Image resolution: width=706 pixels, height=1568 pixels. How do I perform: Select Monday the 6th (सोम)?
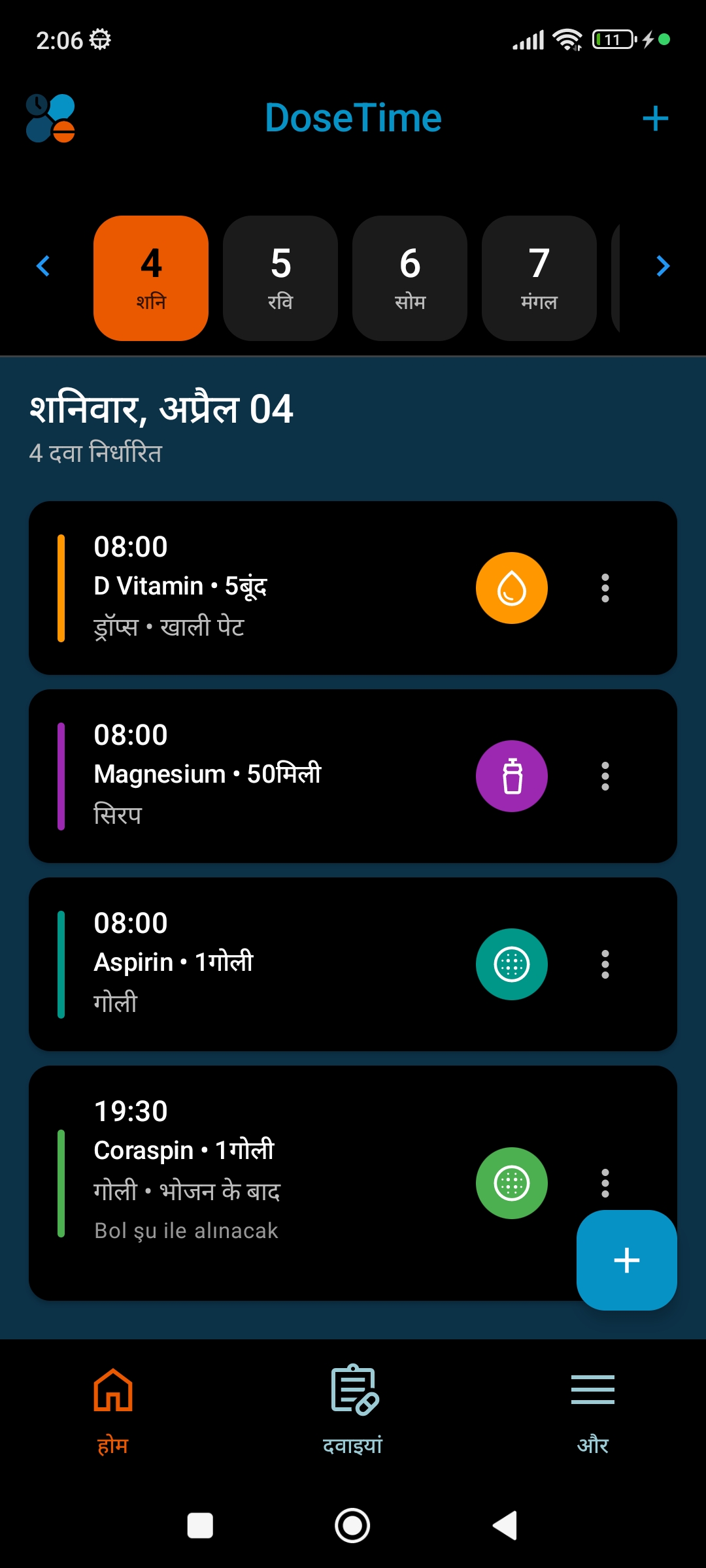(x=410, y=278)
